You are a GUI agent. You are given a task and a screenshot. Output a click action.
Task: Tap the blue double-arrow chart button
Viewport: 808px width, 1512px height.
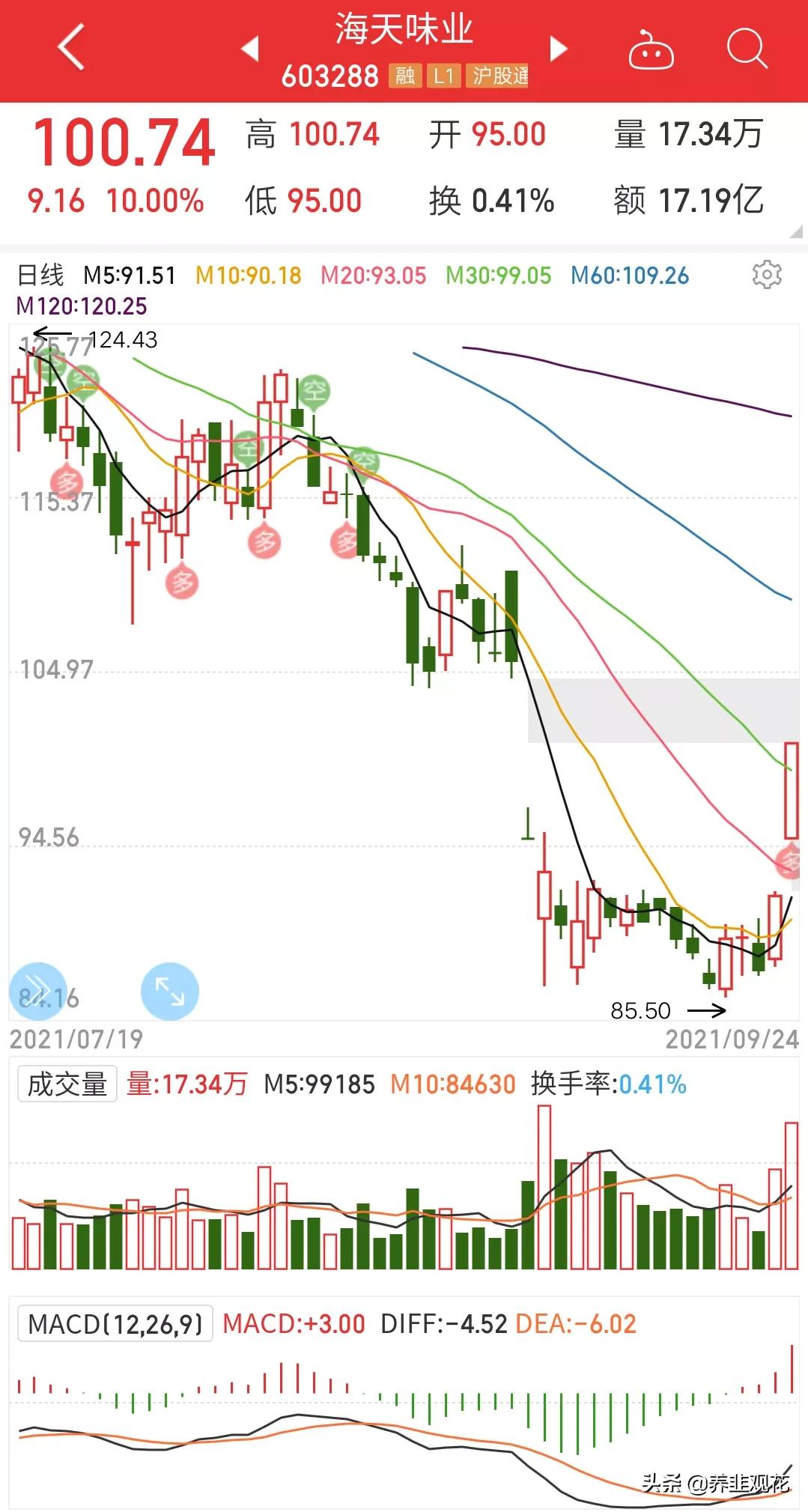[38, 991]
